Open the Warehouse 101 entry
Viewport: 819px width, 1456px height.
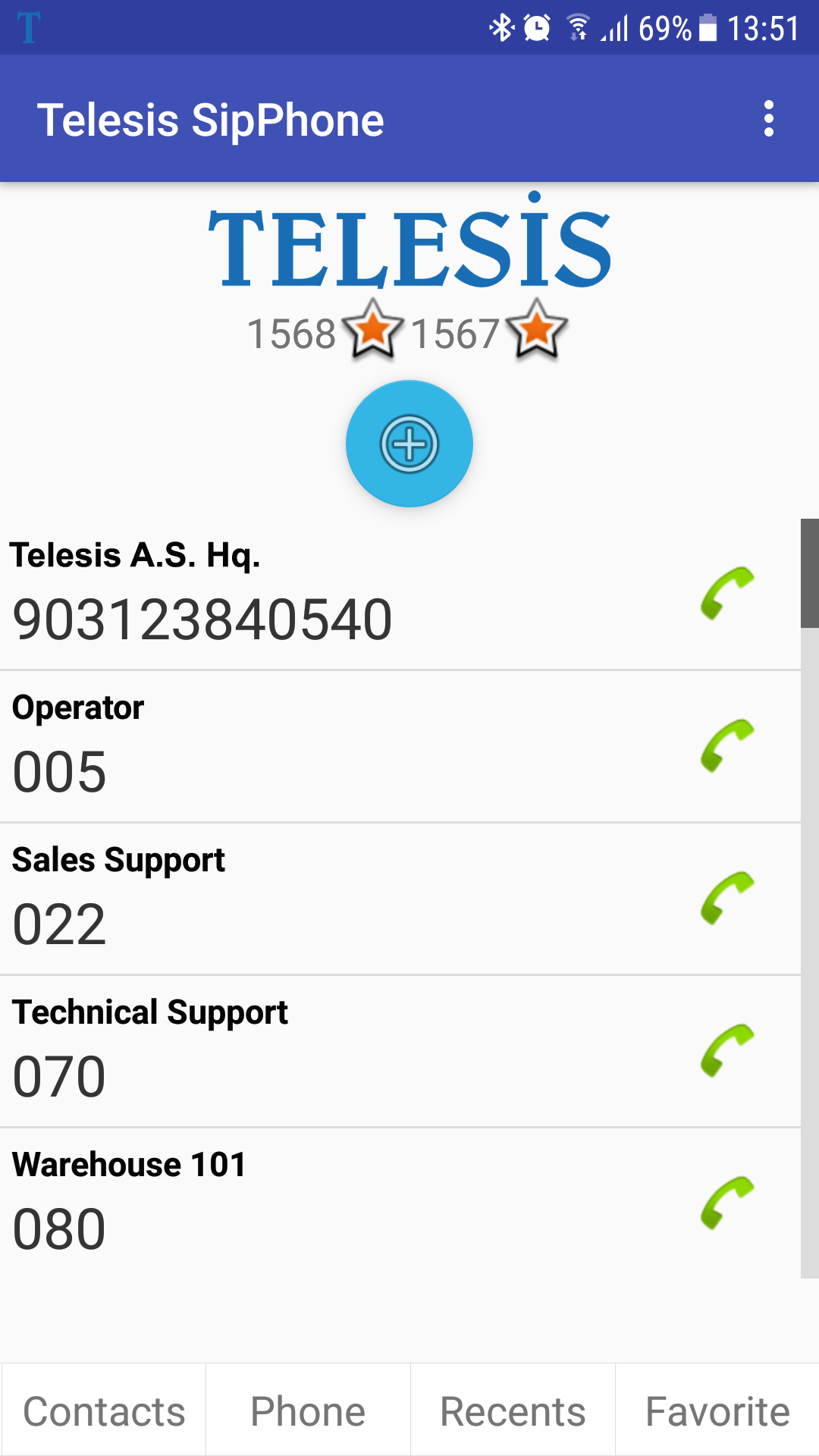click(303, 1204)
